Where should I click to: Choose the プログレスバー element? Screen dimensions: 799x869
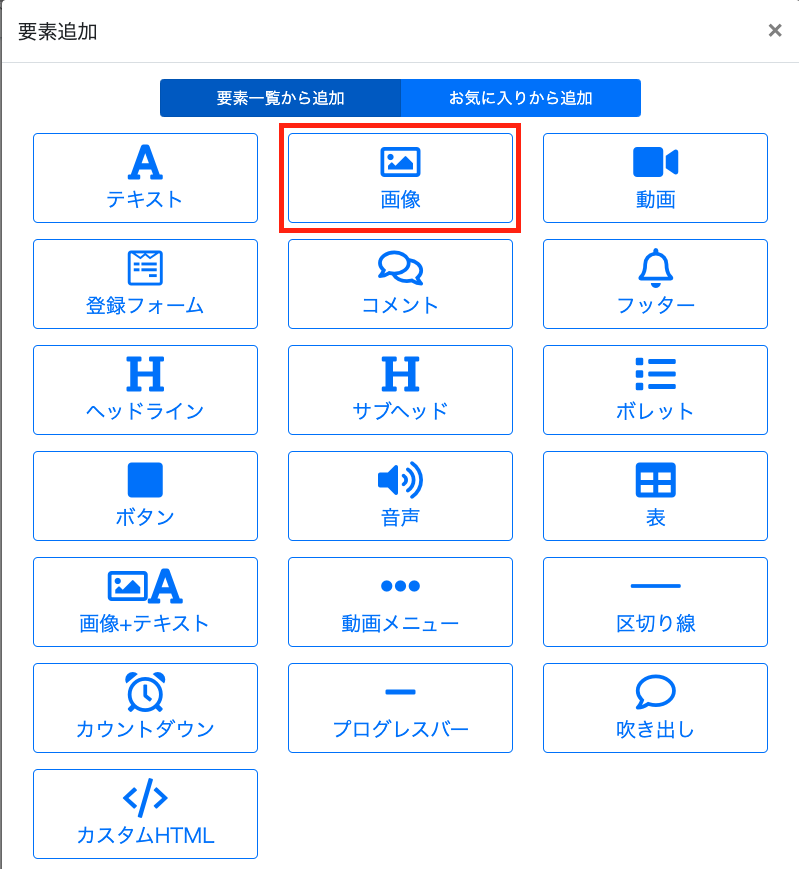click(400, 708)
